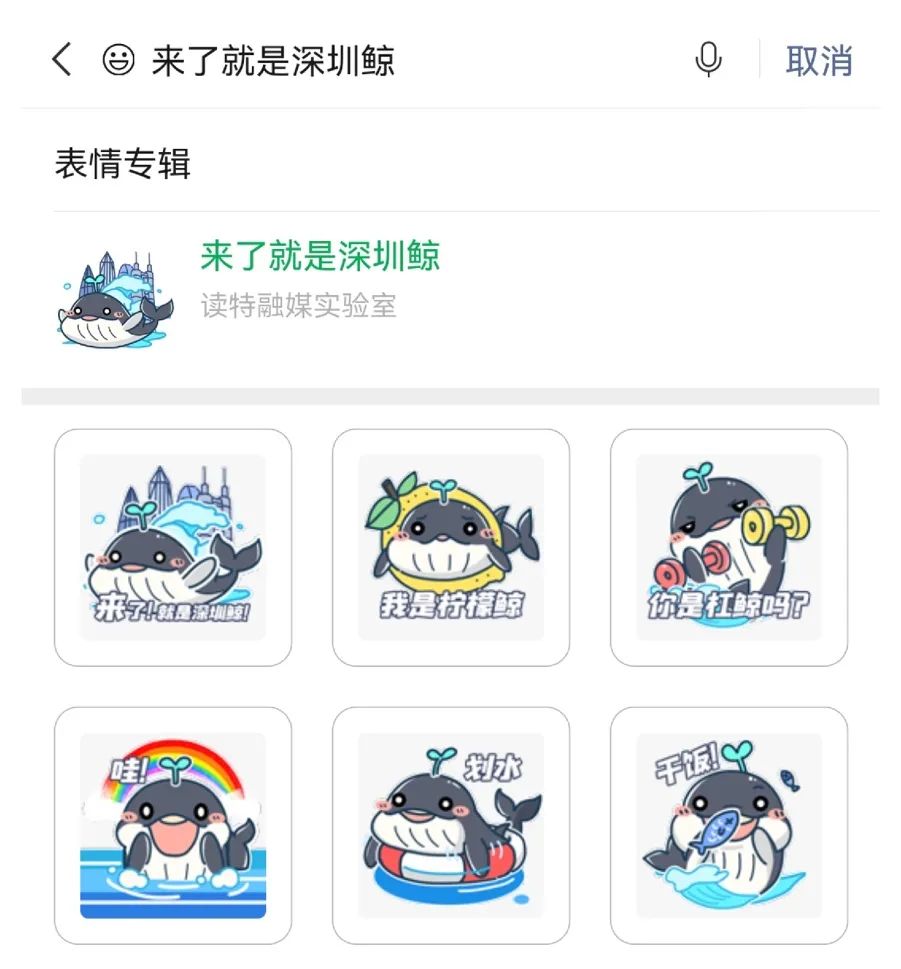
Task: Go back using the arrow icon
Action: click(62, 61)
